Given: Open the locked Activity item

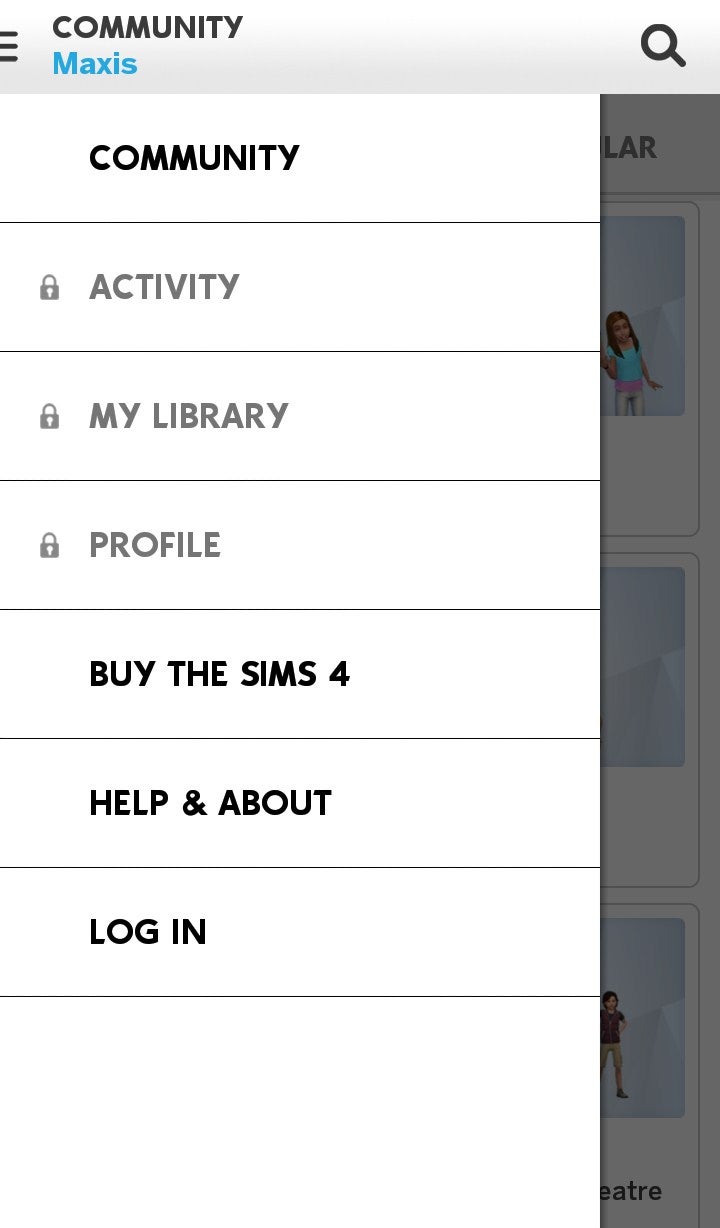Looking at the screenshot, I should click(164, 287).
